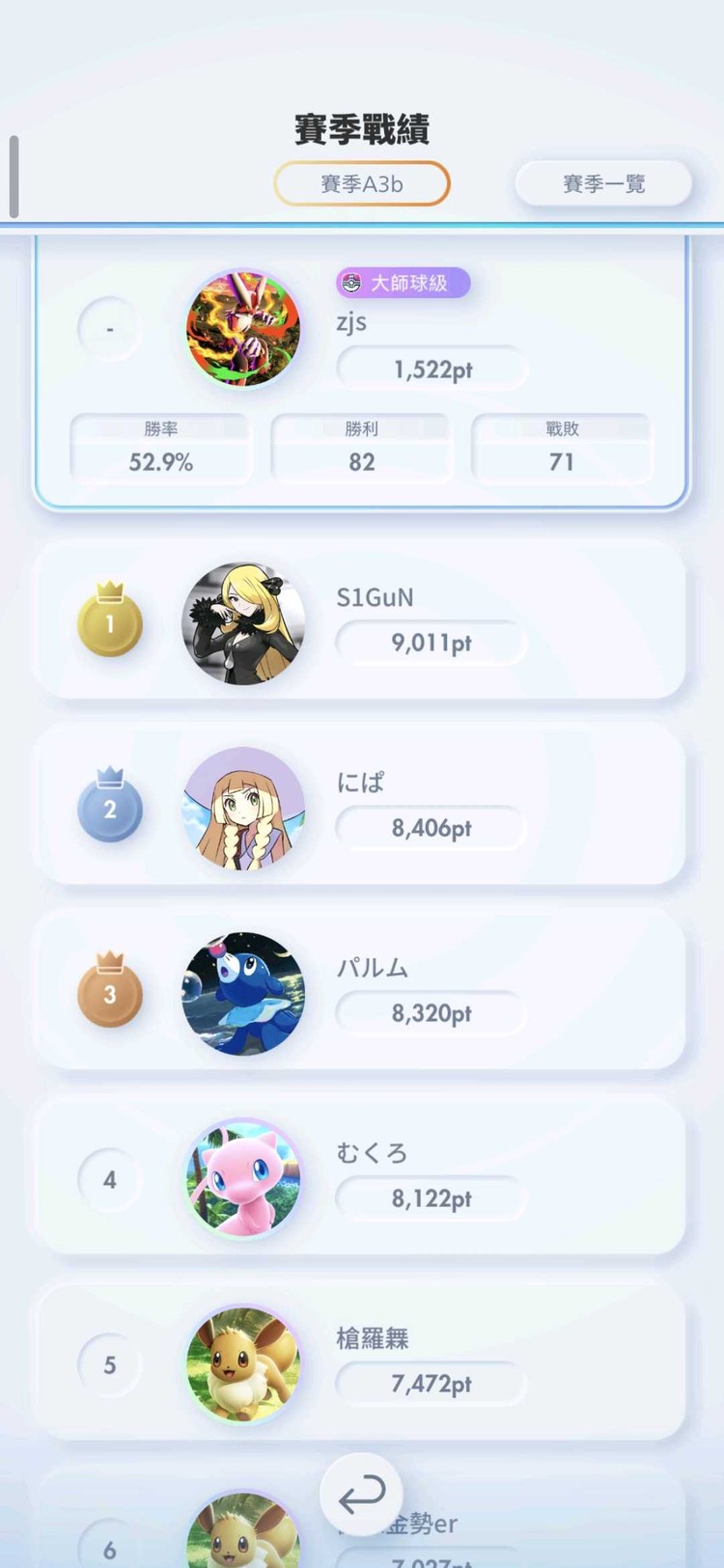Tap the return arrow button at the bottom

(x=362, y=1493)
